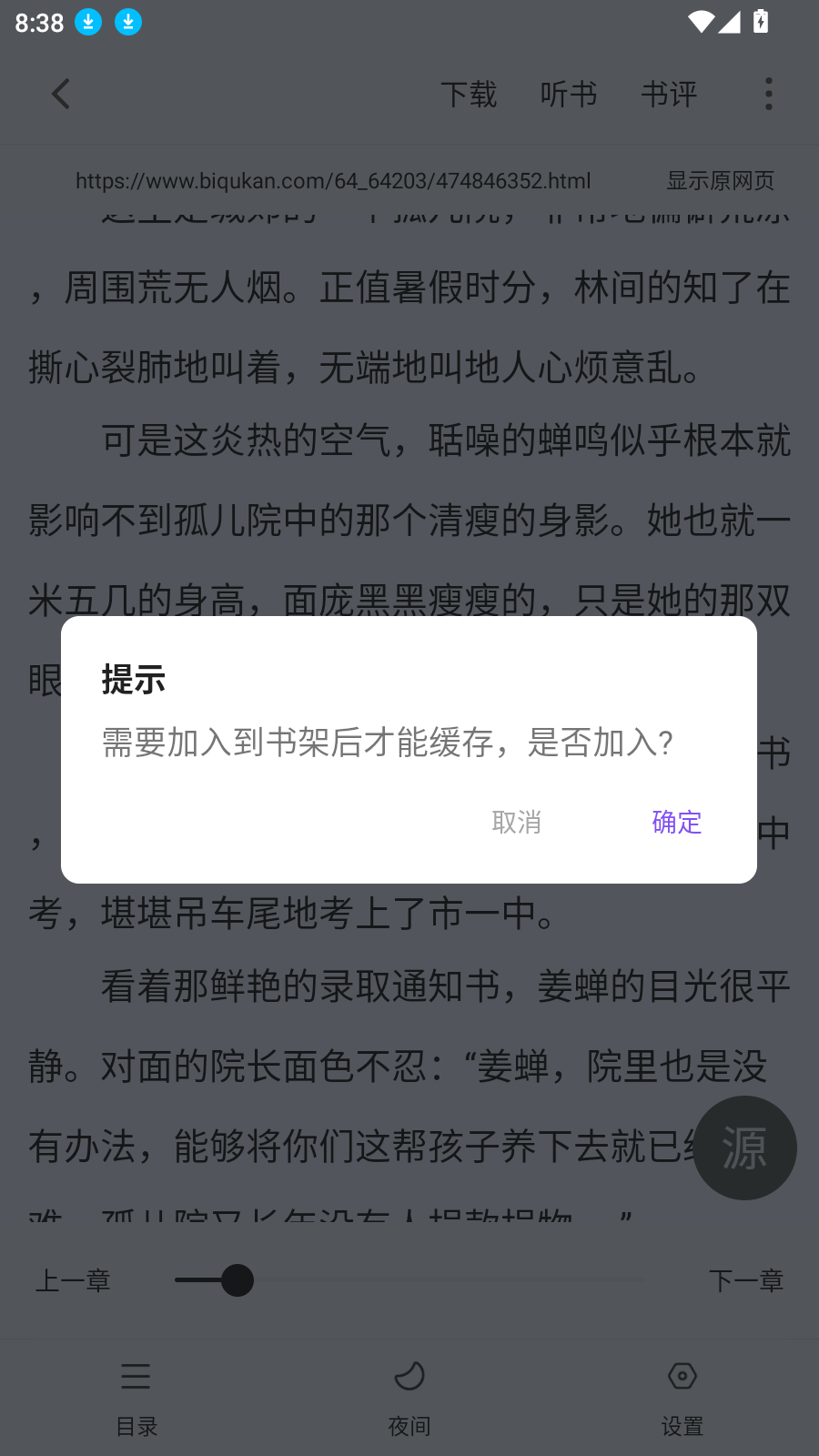Open the 书评 book reviews tab
The height and width of the screenshot is (1456, 819).
pyautogui.click(x=669, y=94)
